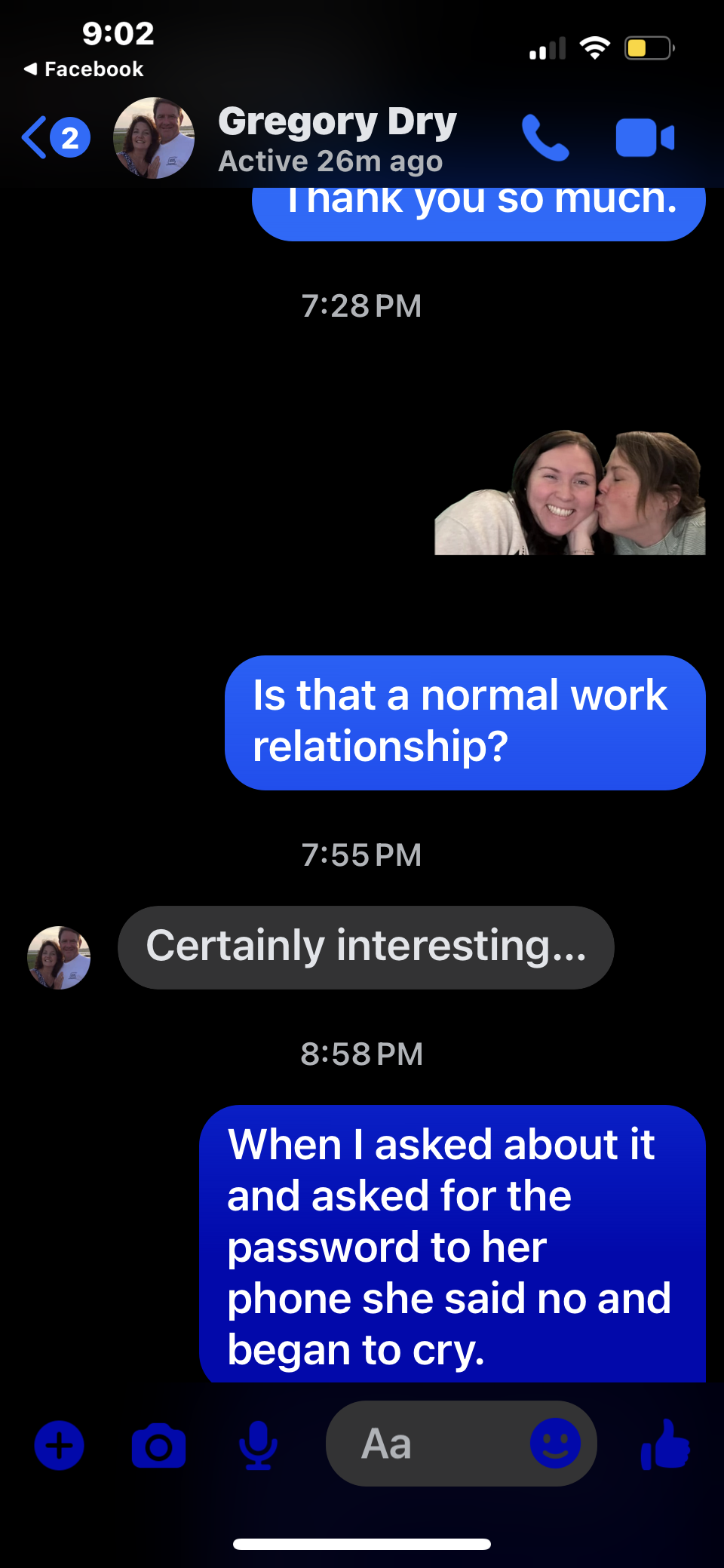Open Gregory Dry's chat details
Viewport: 724px width, 1568px height.
pyautogui.click(x=336, y=140)
